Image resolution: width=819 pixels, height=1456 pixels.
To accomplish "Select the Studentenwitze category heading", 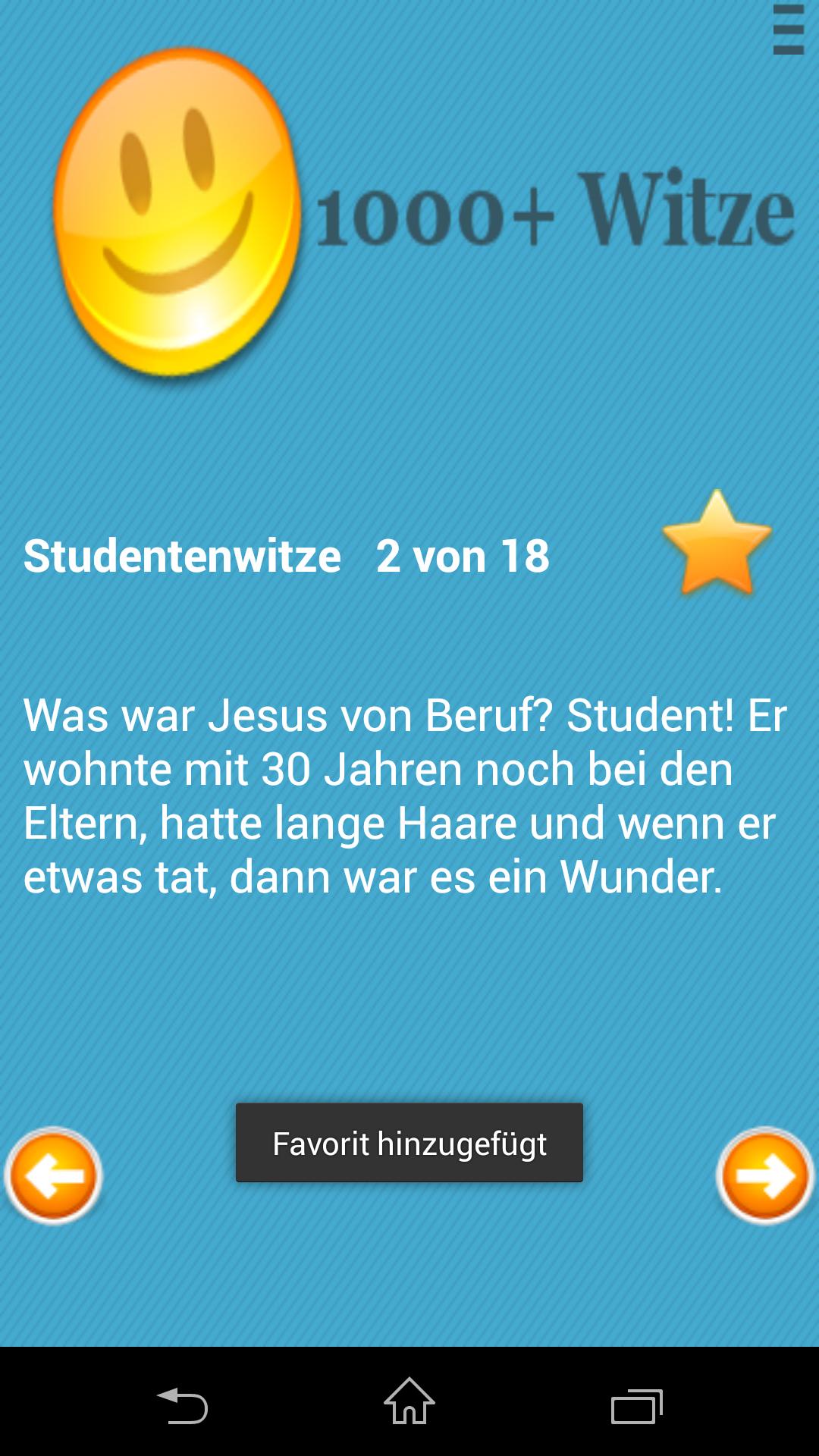I will pyautogui.click(x=182, y=556).
